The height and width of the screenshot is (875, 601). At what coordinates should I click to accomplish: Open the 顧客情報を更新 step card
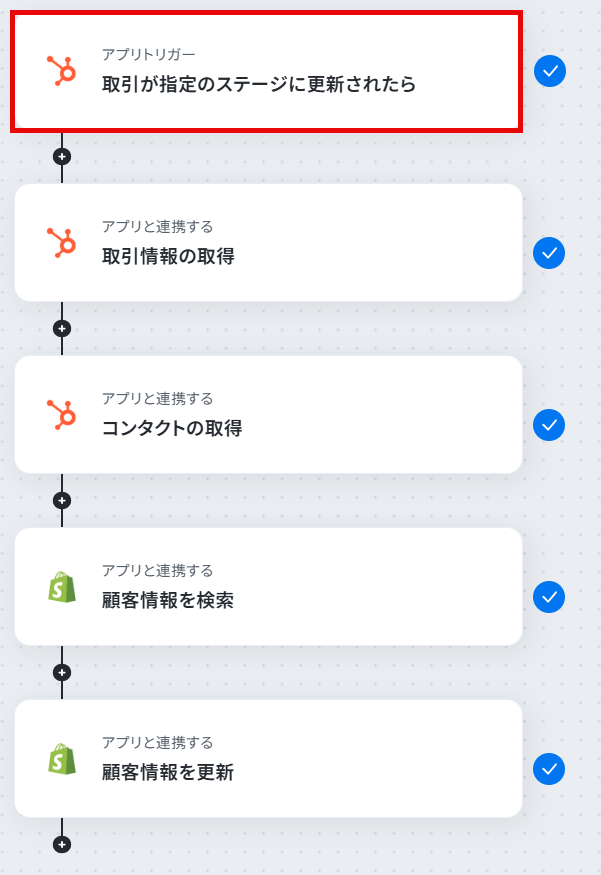pos(268,758)
